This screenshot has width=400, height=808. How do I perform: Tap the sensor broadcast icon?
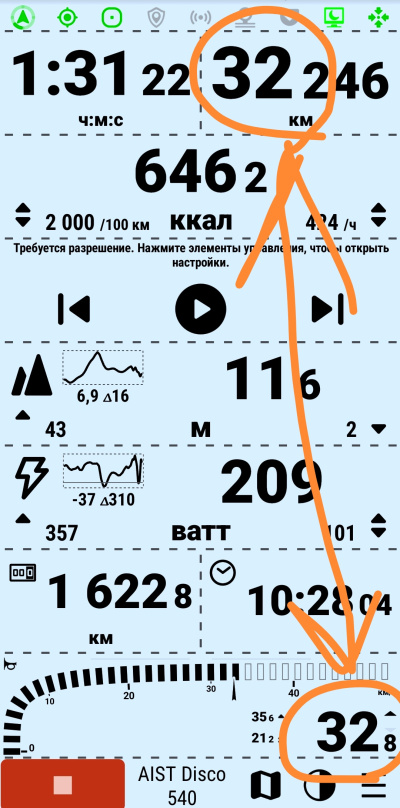(x=200, y=19)
